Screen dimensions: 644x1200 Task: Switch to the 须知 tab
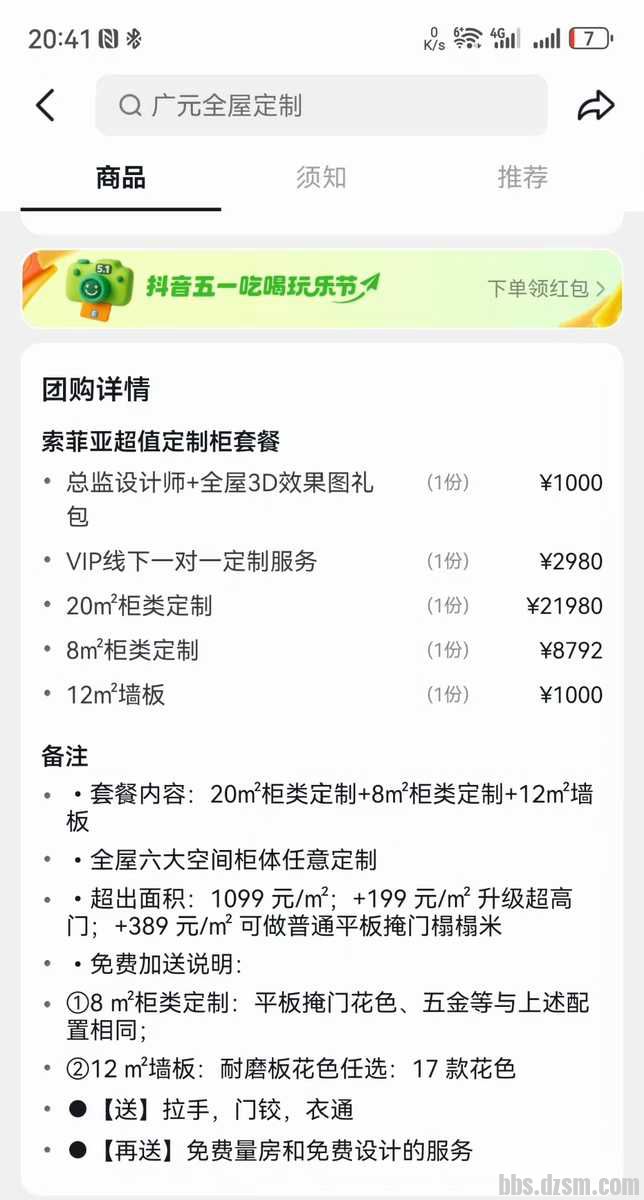pos(321,178)
